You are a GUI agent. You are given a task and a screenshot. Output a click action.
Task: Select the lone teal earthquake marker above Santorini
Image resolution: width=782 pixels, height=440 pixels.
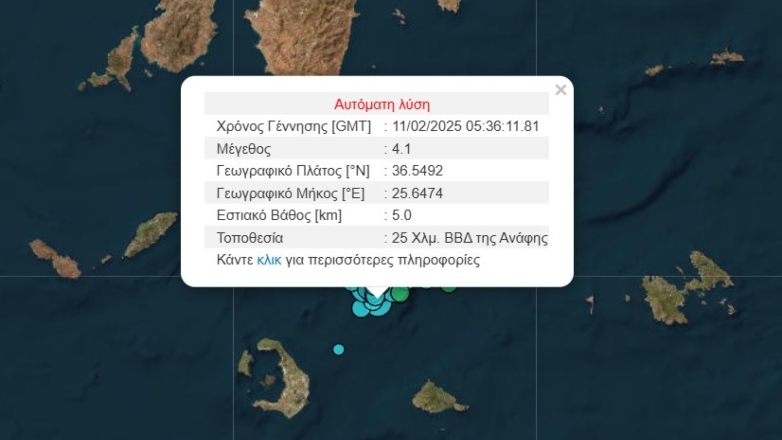pos(339,349)
